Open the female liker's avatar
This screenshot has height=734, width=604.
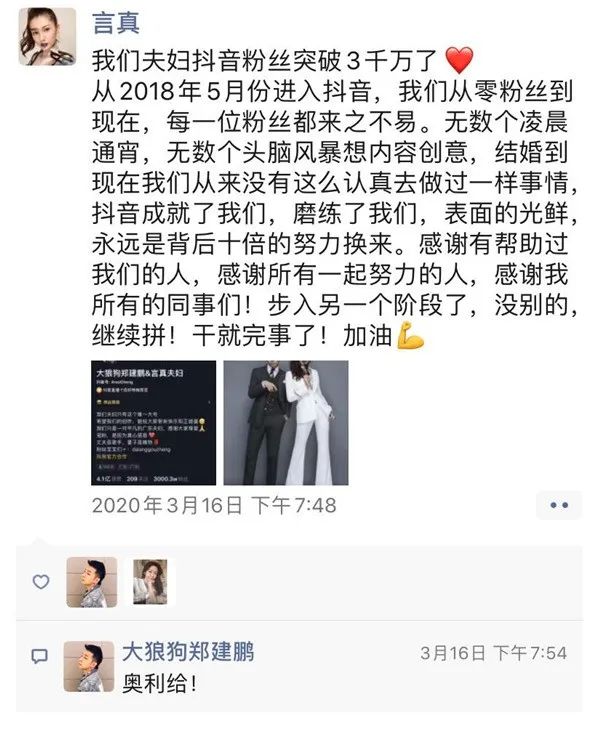pyautogui.click(x=151, y=581)
